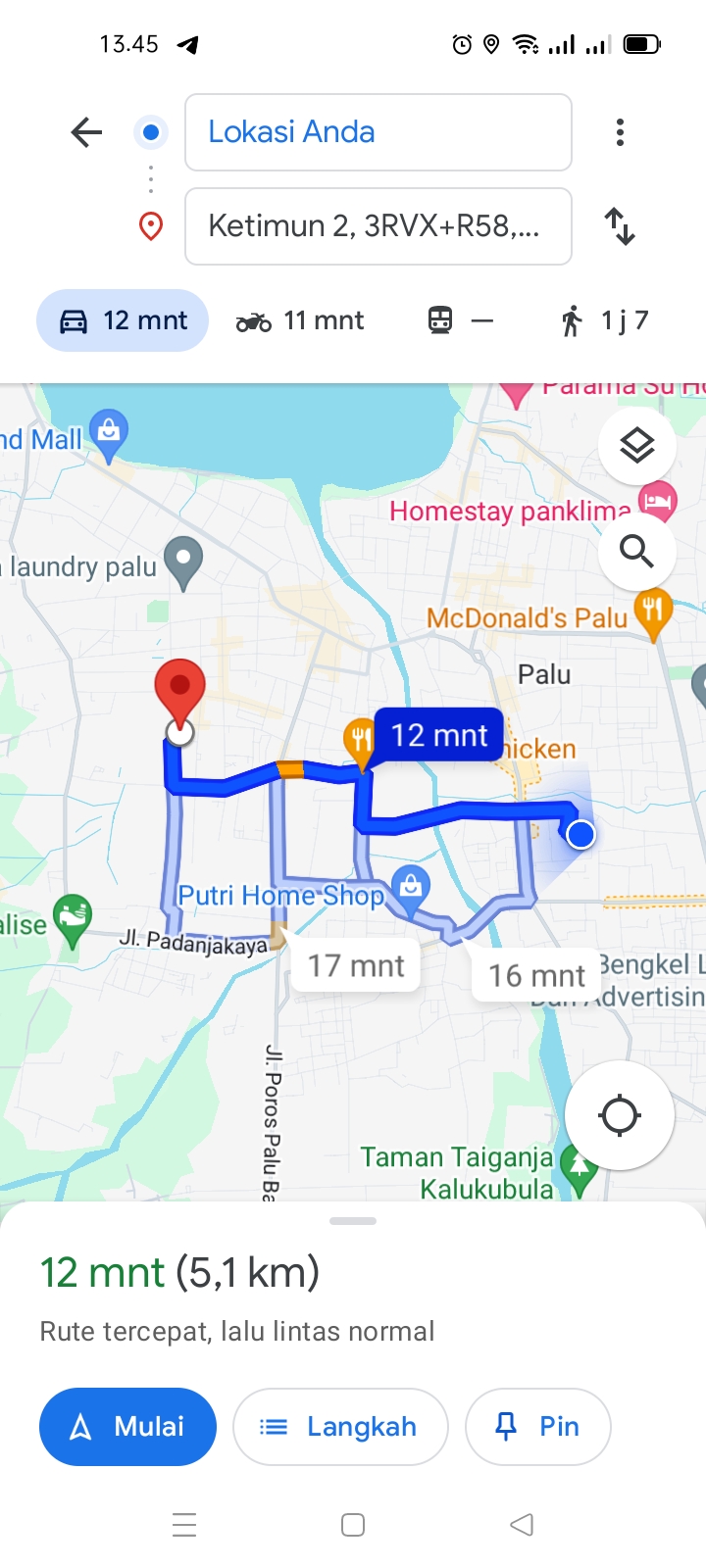Edit the Ketimun 2 destination field
Screen dimensions: 706x1568
[378, 226]
